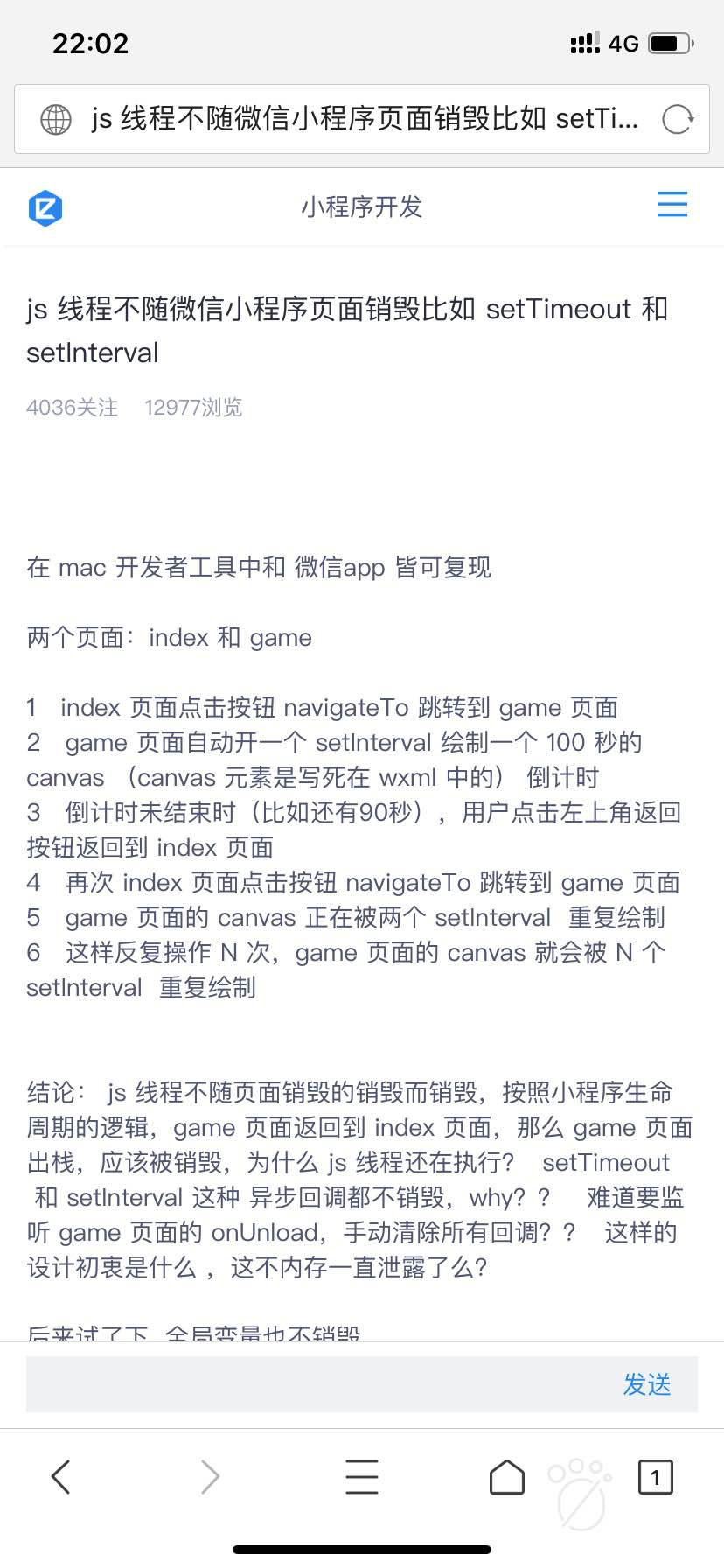
Task: Go back with the browser back arrow
Action: 60,1477
